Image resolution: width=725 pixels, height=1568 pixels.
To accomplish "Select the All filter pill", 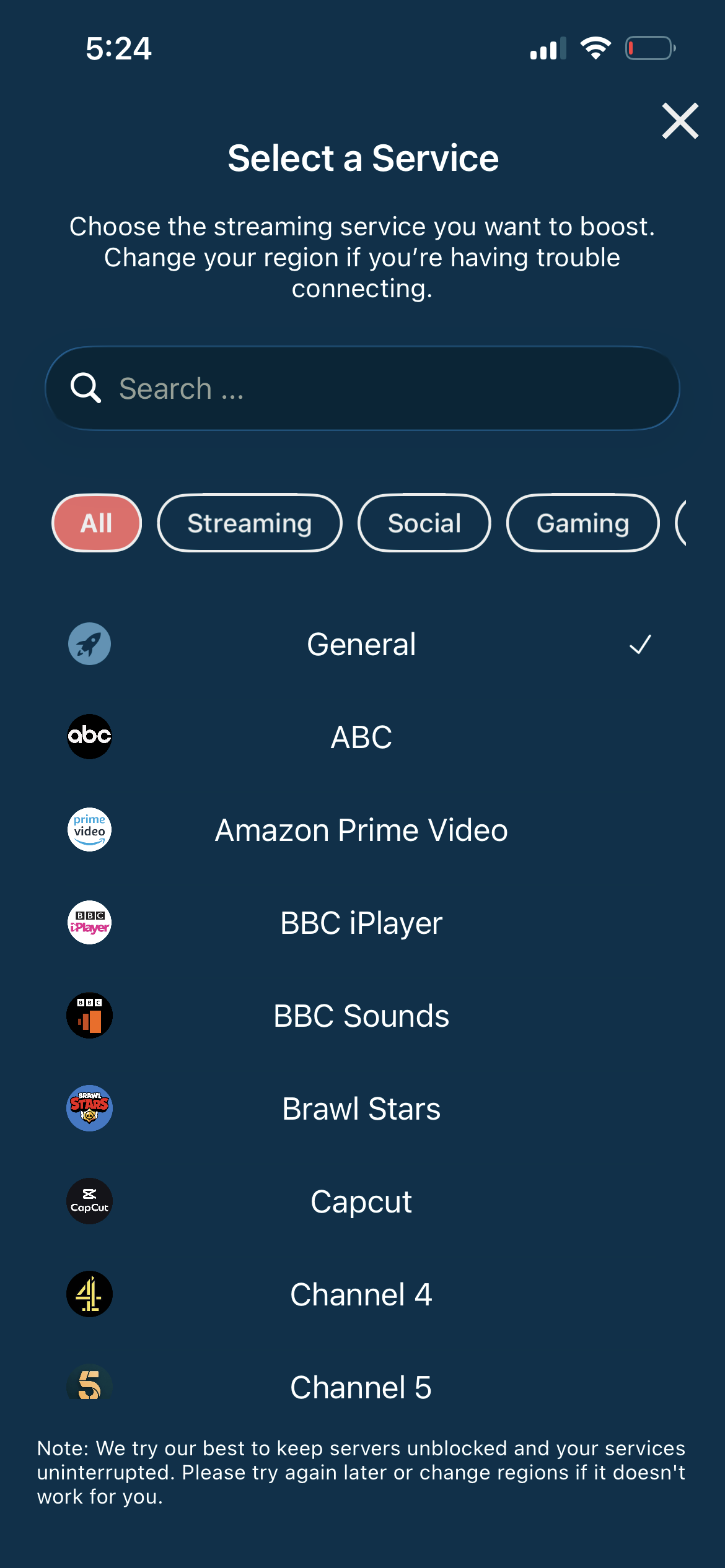I will [x=96, y=523].
